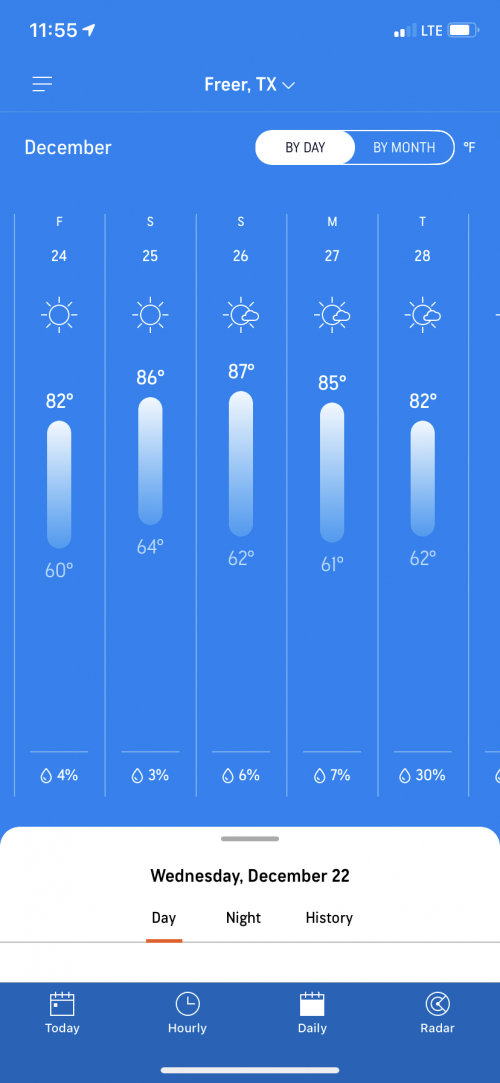Show the Day details tab
Viewport: 500px width, 1083px height.
164,918
